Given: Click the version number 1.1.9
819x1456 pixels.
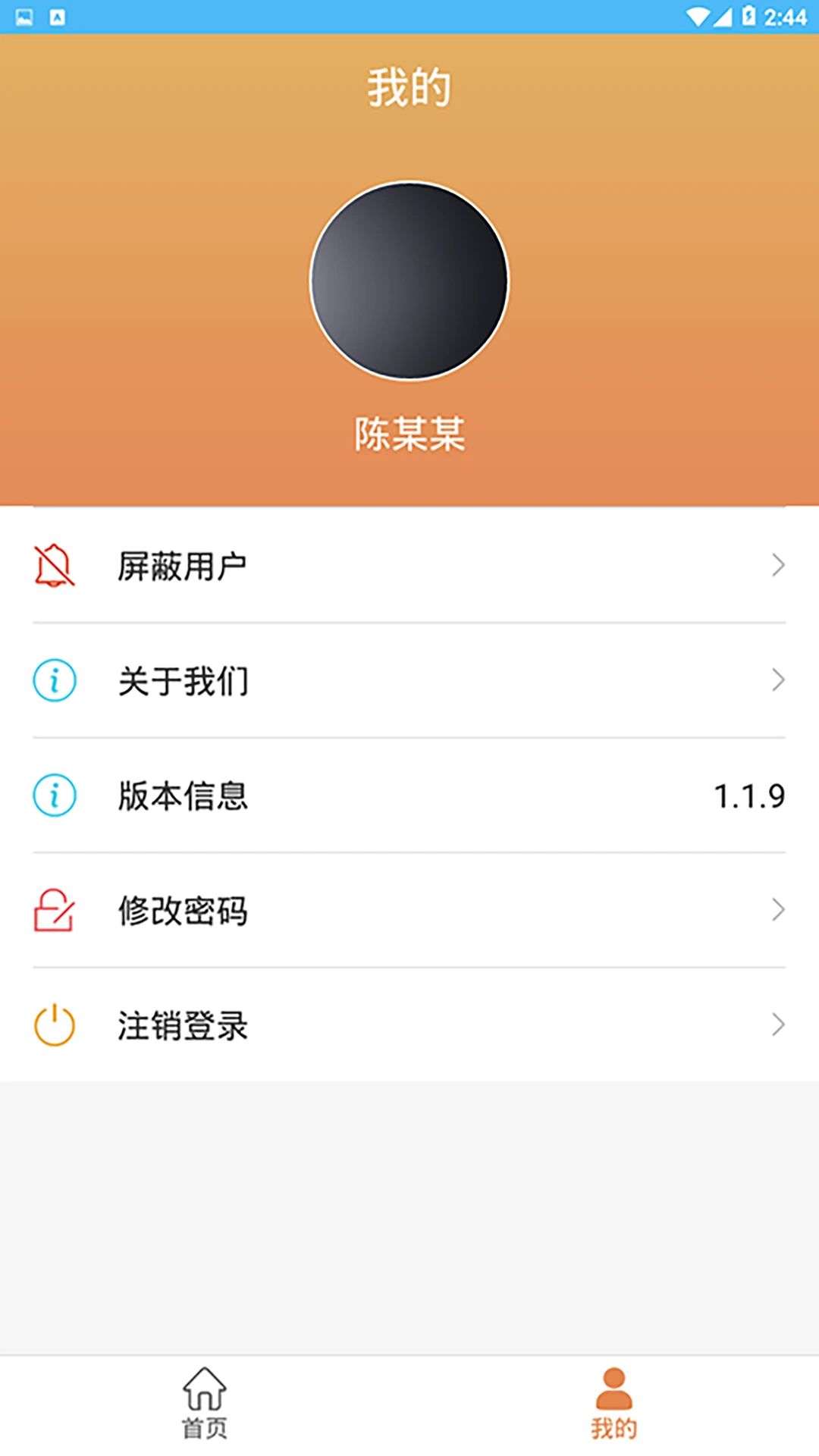Looking at the screenshot, I should click(749, 795).
